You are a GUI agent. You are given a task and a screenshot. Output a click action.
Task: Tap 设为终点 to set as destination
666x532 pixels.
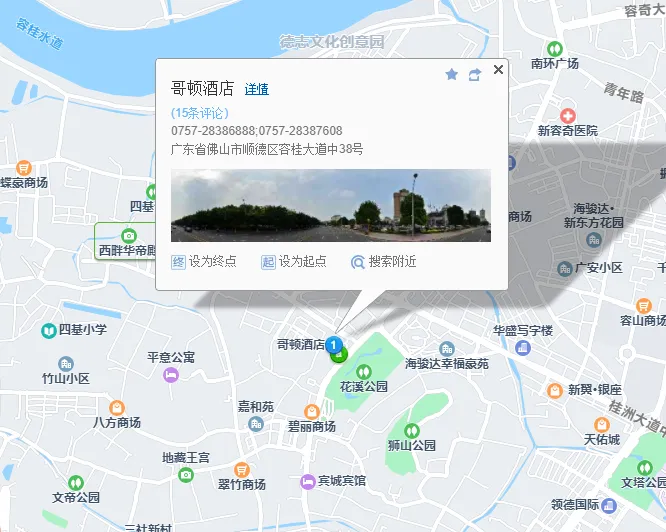point(204,262)
